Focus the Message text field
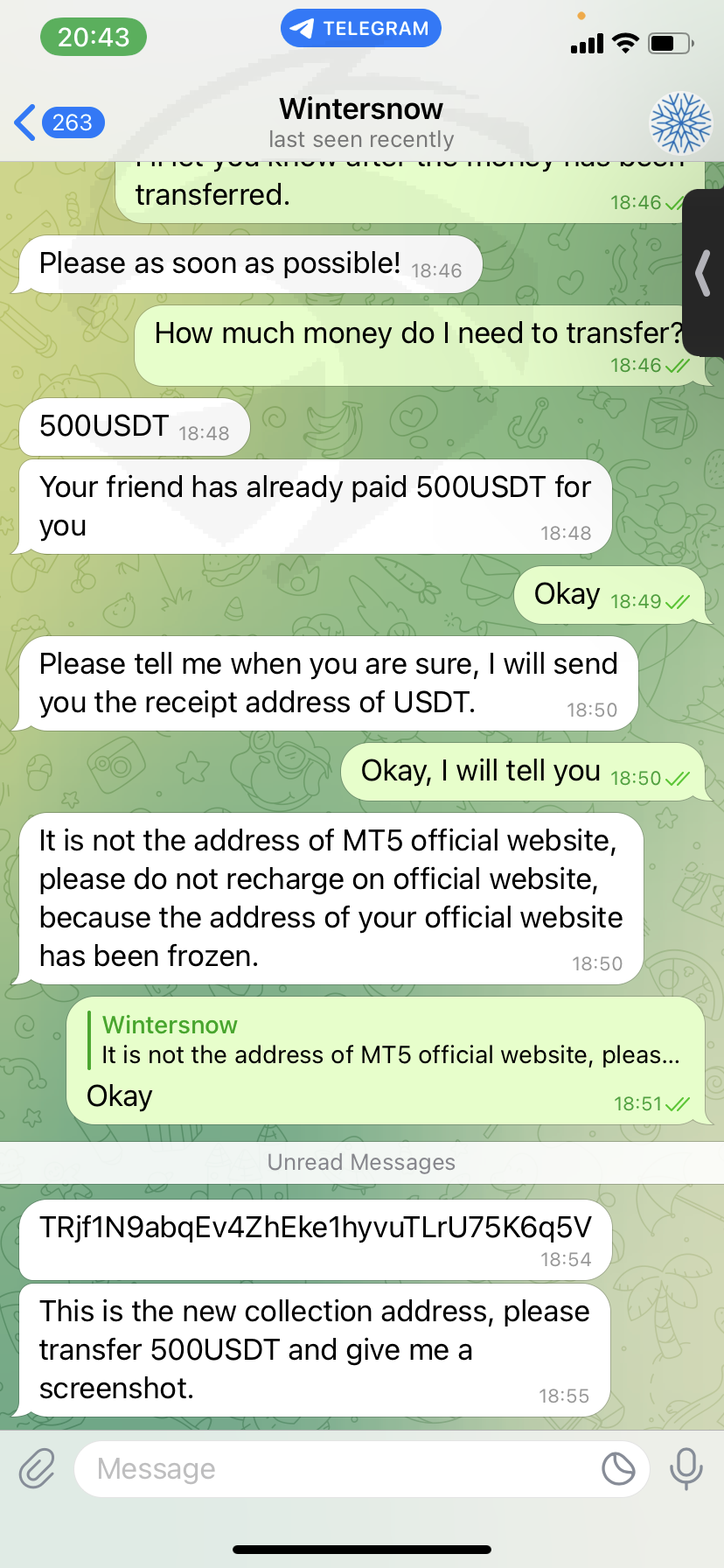This screenshot has height=1568, width=724. tap(337, 1468)
